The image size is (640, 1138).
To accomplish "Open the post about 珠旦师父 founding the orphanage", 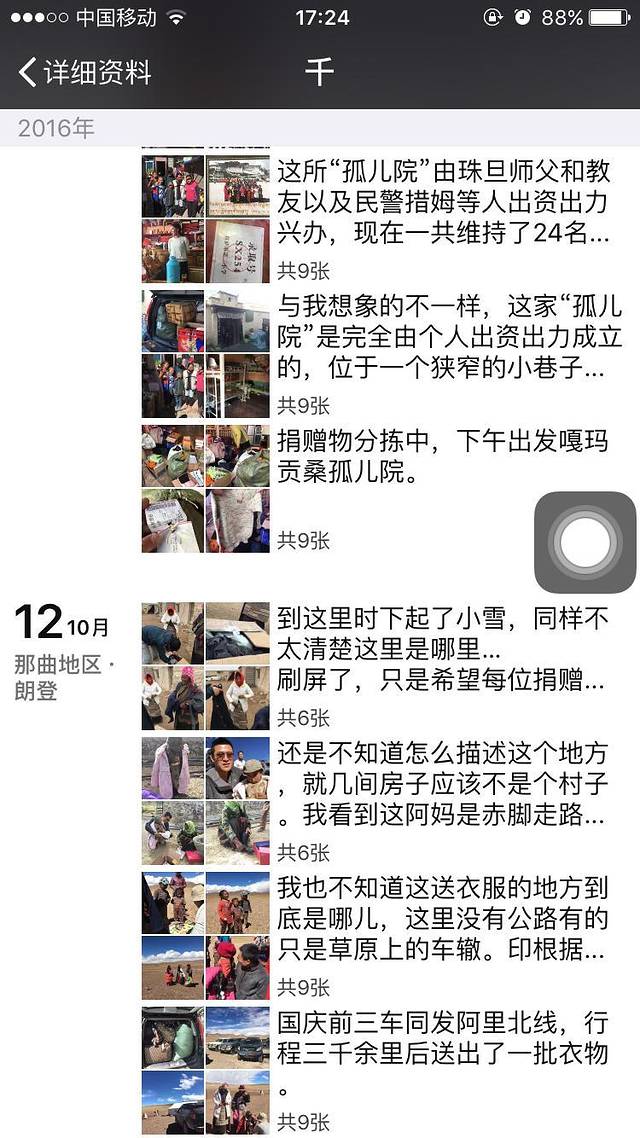I will [442, 204].
